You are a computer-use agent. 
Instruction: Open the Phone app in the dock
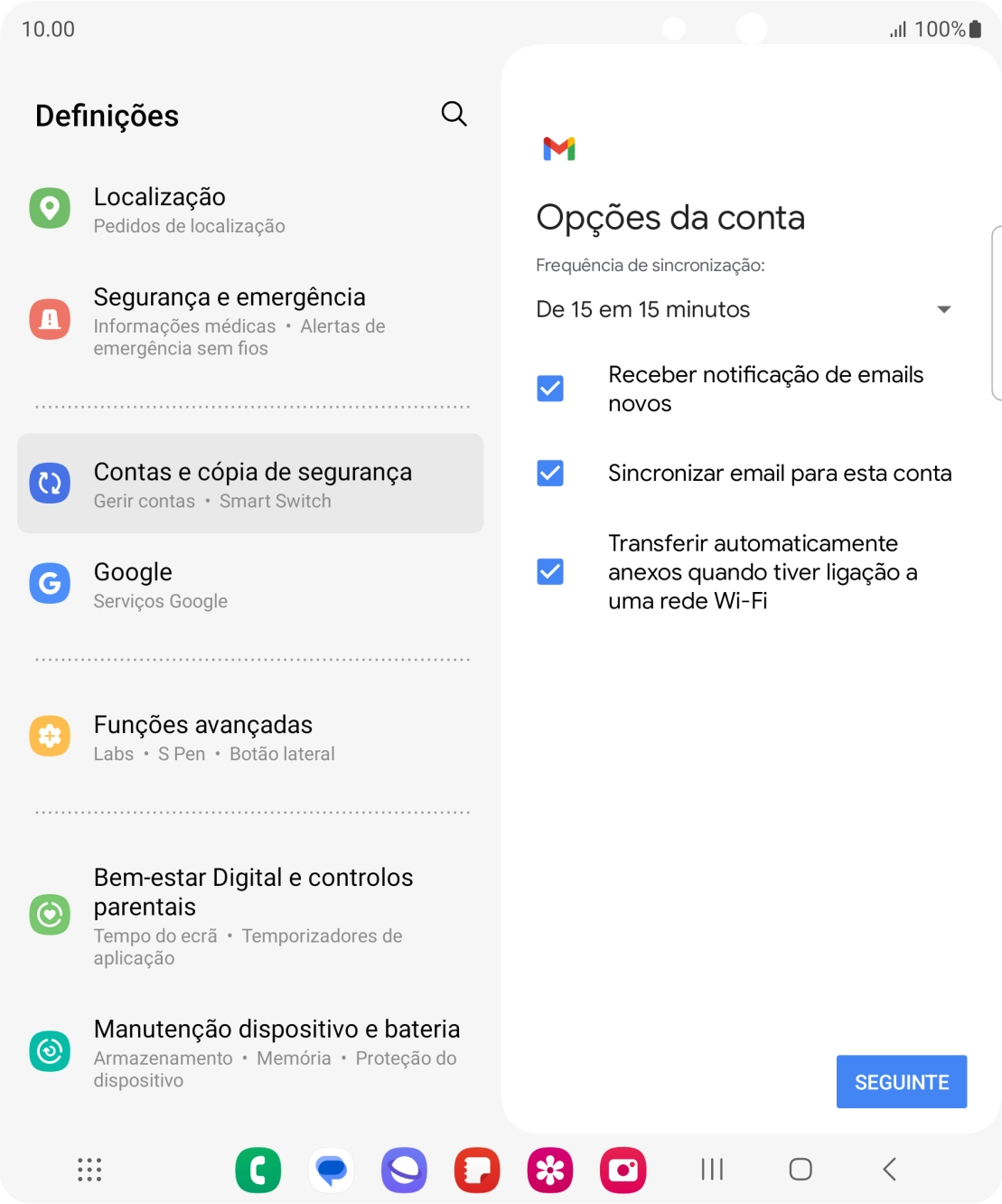(x=258, y=1170)
